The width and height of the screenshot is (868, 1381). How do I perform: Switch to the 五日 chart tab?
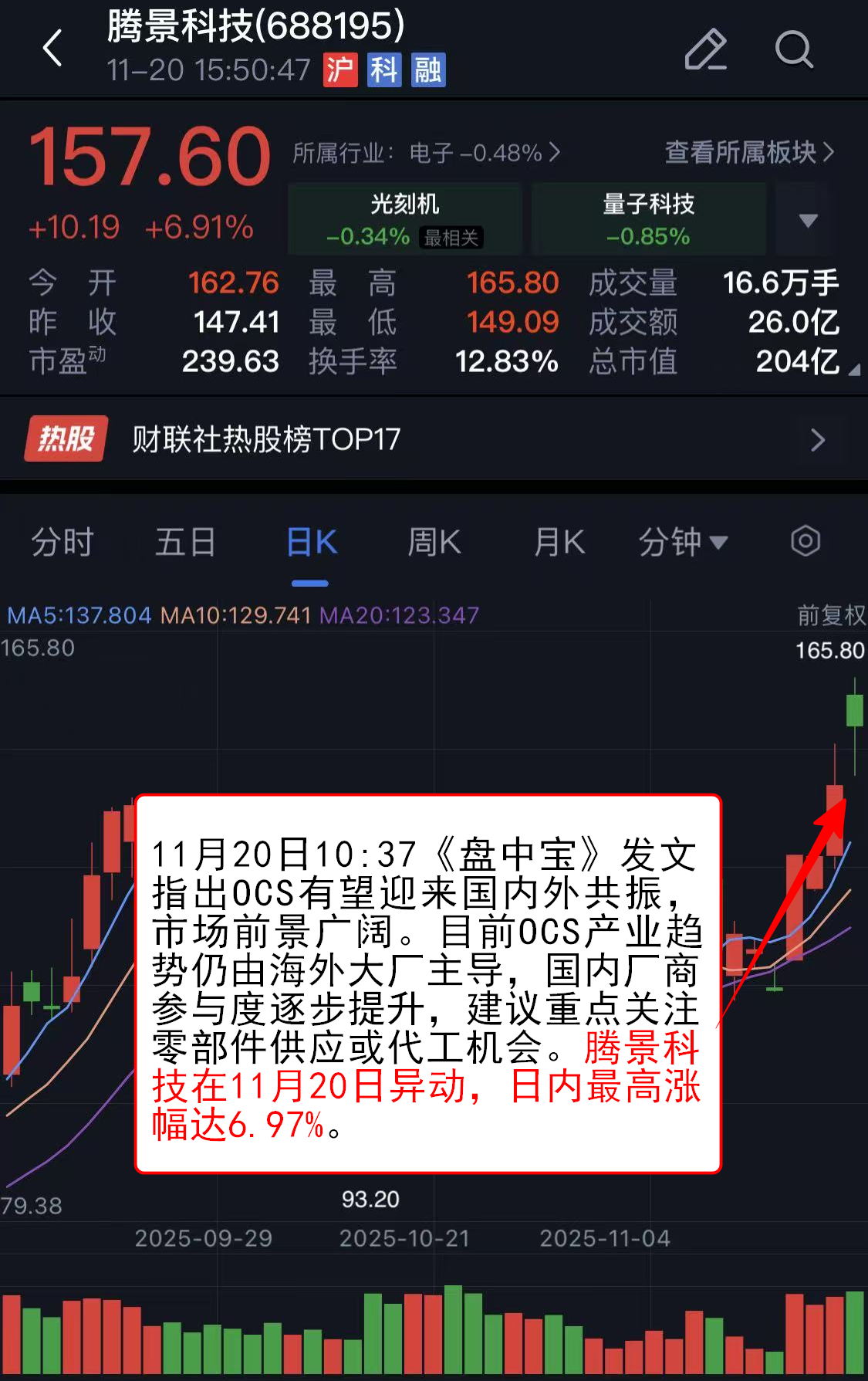pyautogui.click(x=185, y=542)
